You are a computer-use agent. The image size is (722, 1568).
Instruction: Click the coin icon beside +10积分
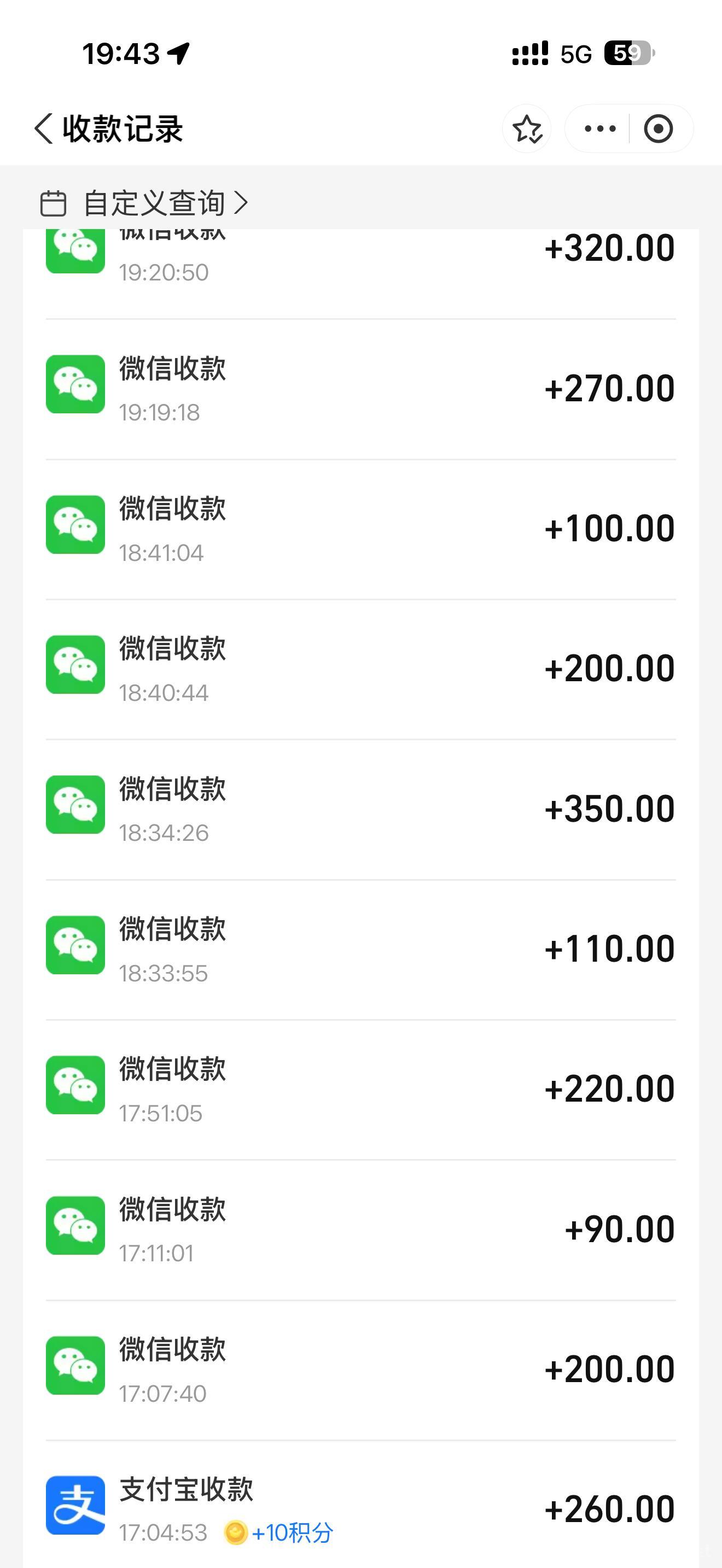click(237, 1534)
